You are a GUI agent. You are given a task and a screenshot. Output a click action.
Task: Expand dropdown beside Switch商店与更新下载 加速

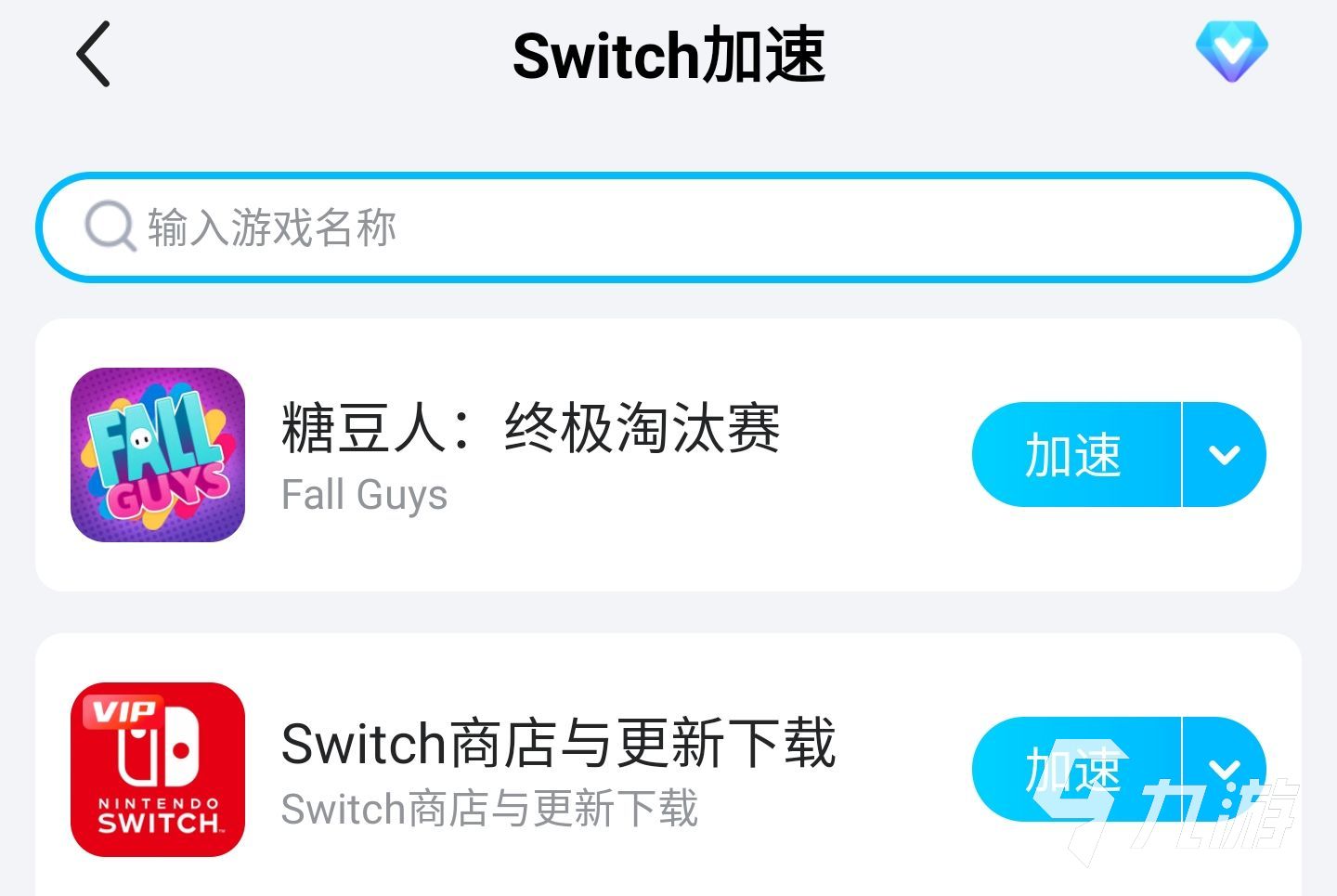[1225, 770]
